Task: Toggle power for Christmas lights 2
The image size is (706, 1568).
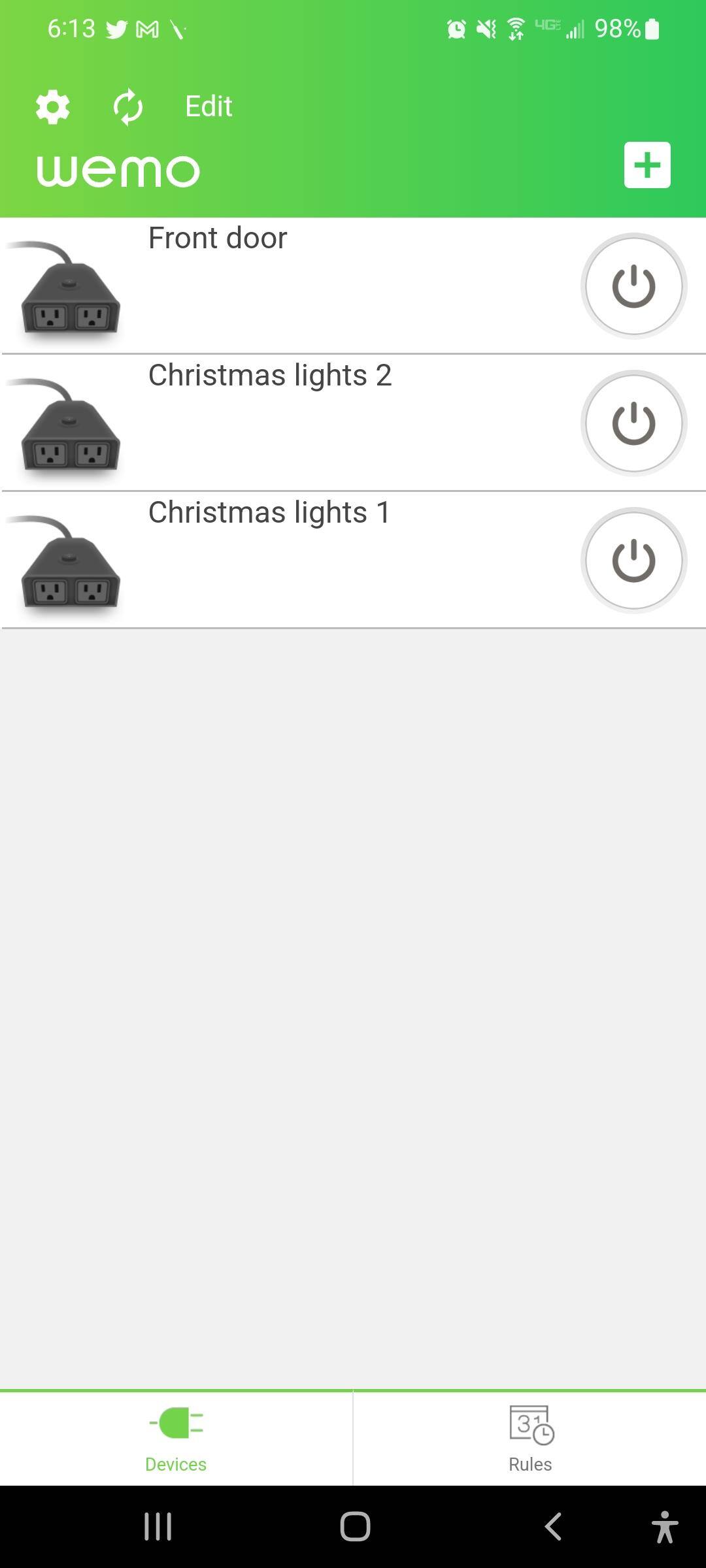Action: pyautogui.click(x=633, y=423)
